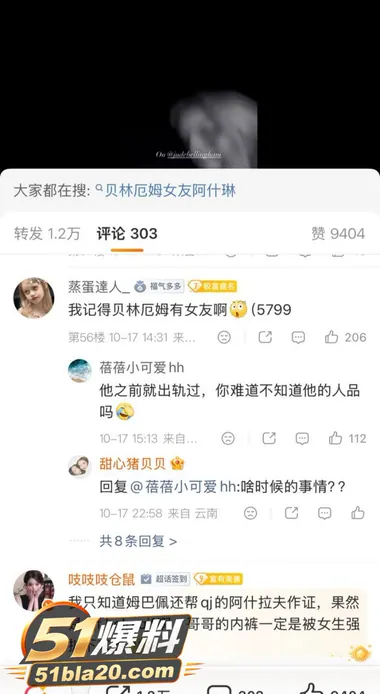Like 蓓蓓小可爱hh's reply with 112 likes

point(348,439)
